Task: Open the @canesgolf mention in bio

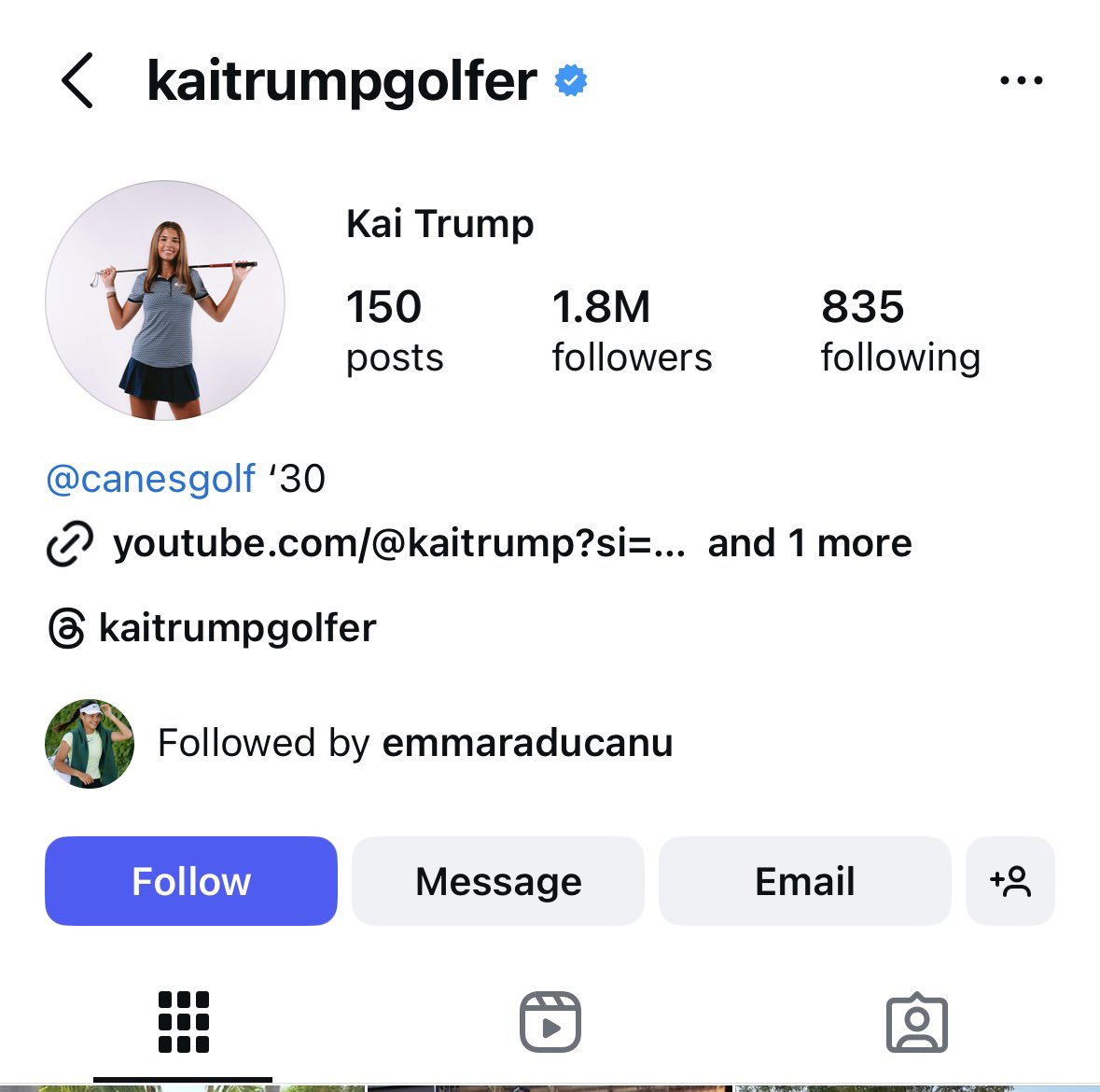Action: click(150, 479)
